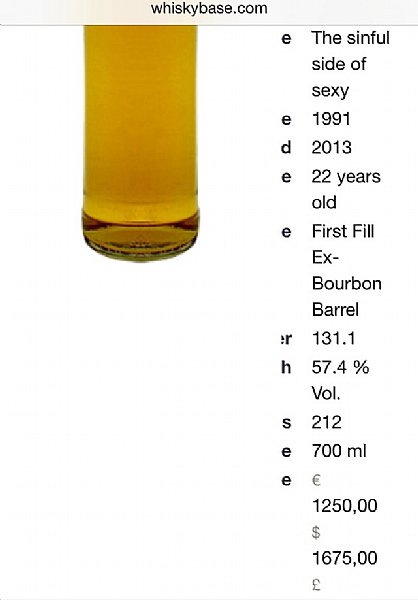Tap the whiskybase.com address bar
The width and height of the screenshot is (418, 600).
point(209,8)
